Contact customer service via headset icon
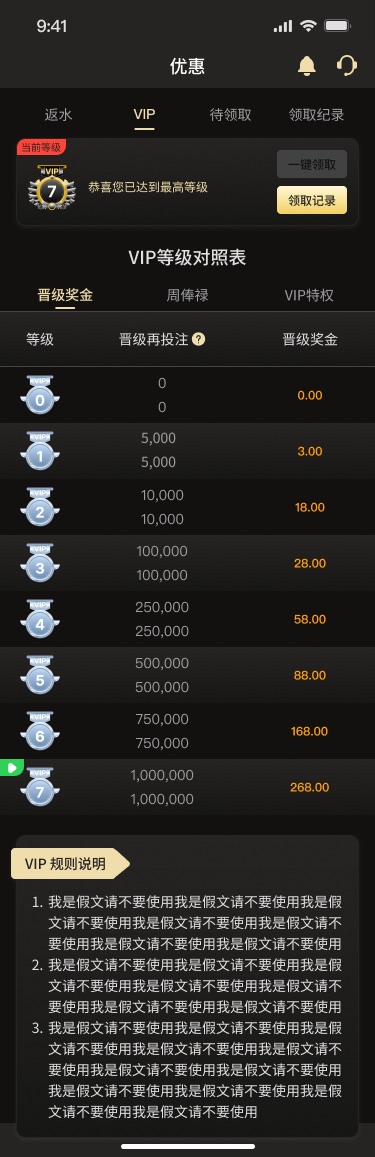 coord(346,66)
